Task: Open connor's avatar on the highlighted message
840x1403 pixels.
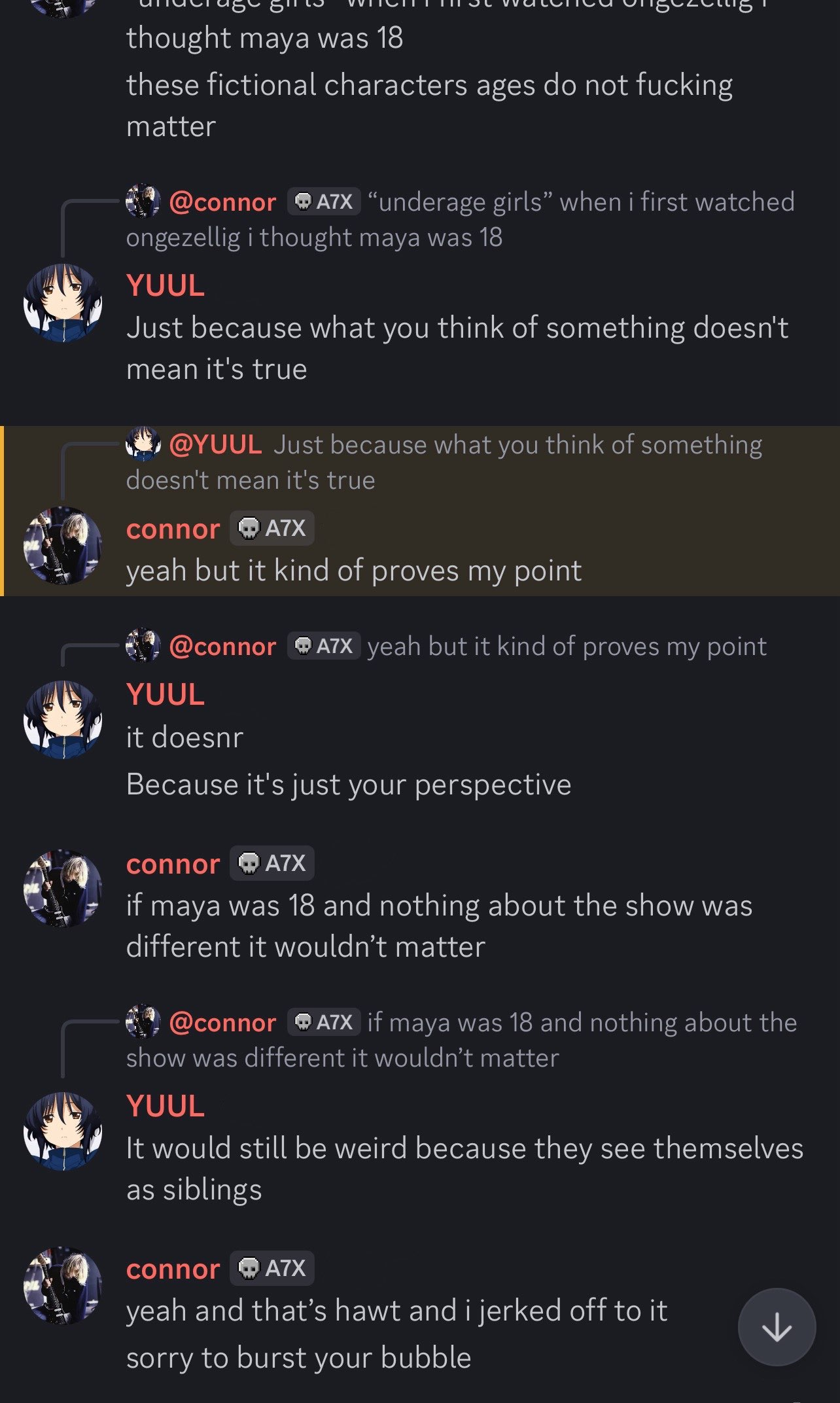Action: coord(63,545)
